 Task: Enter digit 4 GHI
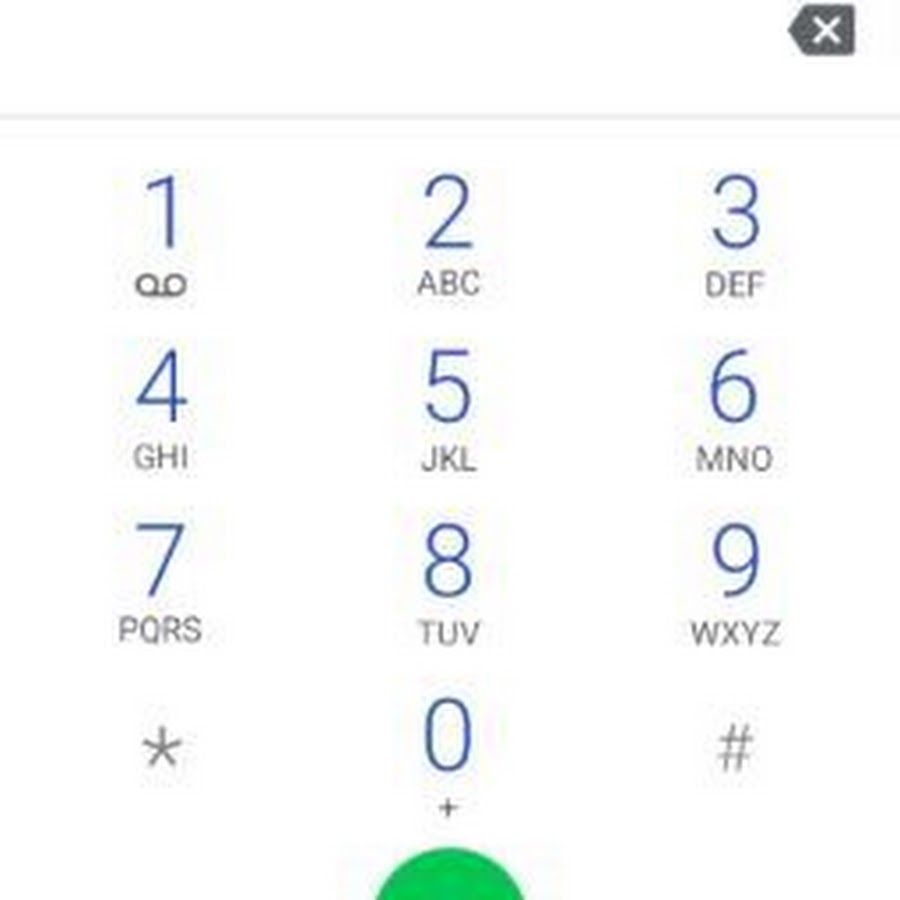pyautogui.click(x=161, y=408)
